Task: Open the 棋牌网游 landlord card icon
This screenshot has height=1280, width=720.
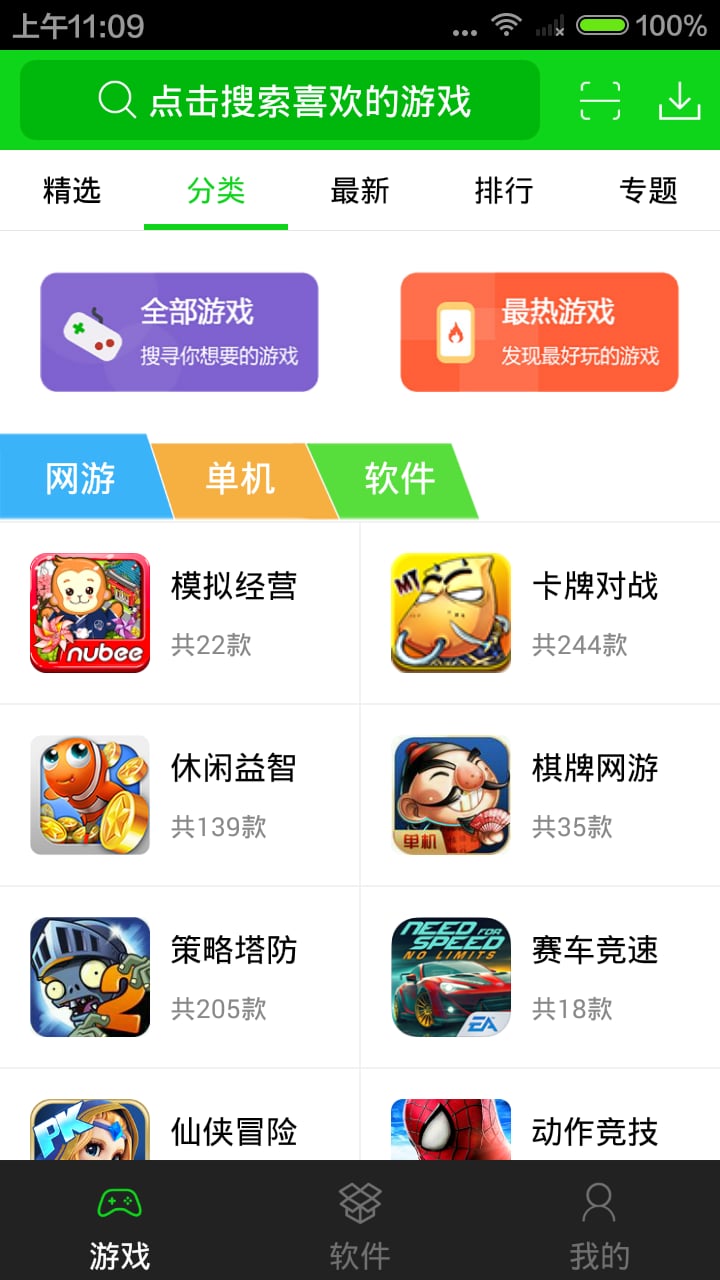Action: pyautogui.click(x=450, y=793)
